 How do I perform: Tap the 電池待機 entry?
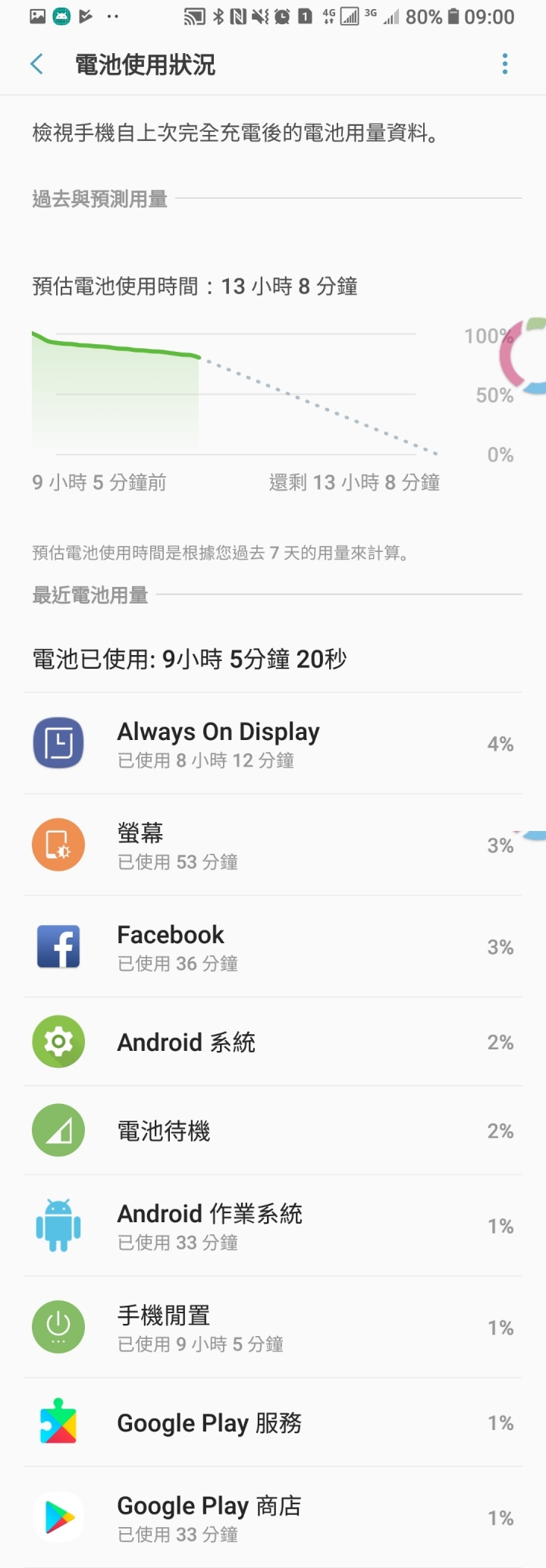point(273,1131)
